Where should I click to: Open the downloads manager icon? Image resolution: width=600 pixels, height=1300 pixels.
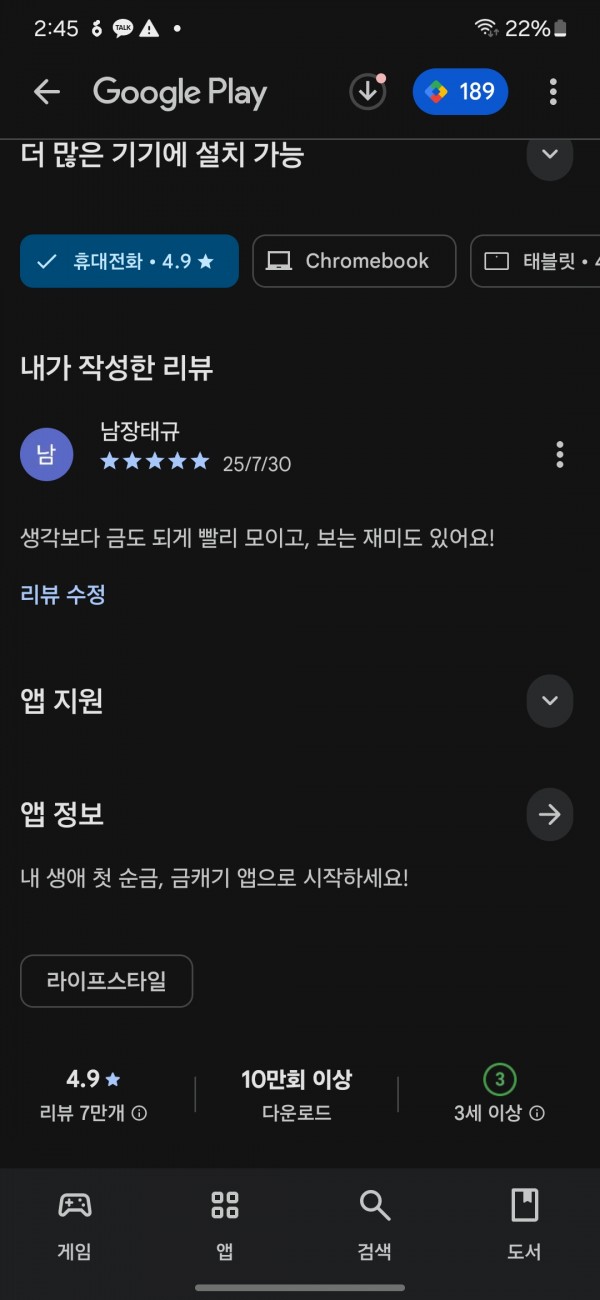click(x=368, y=92)
